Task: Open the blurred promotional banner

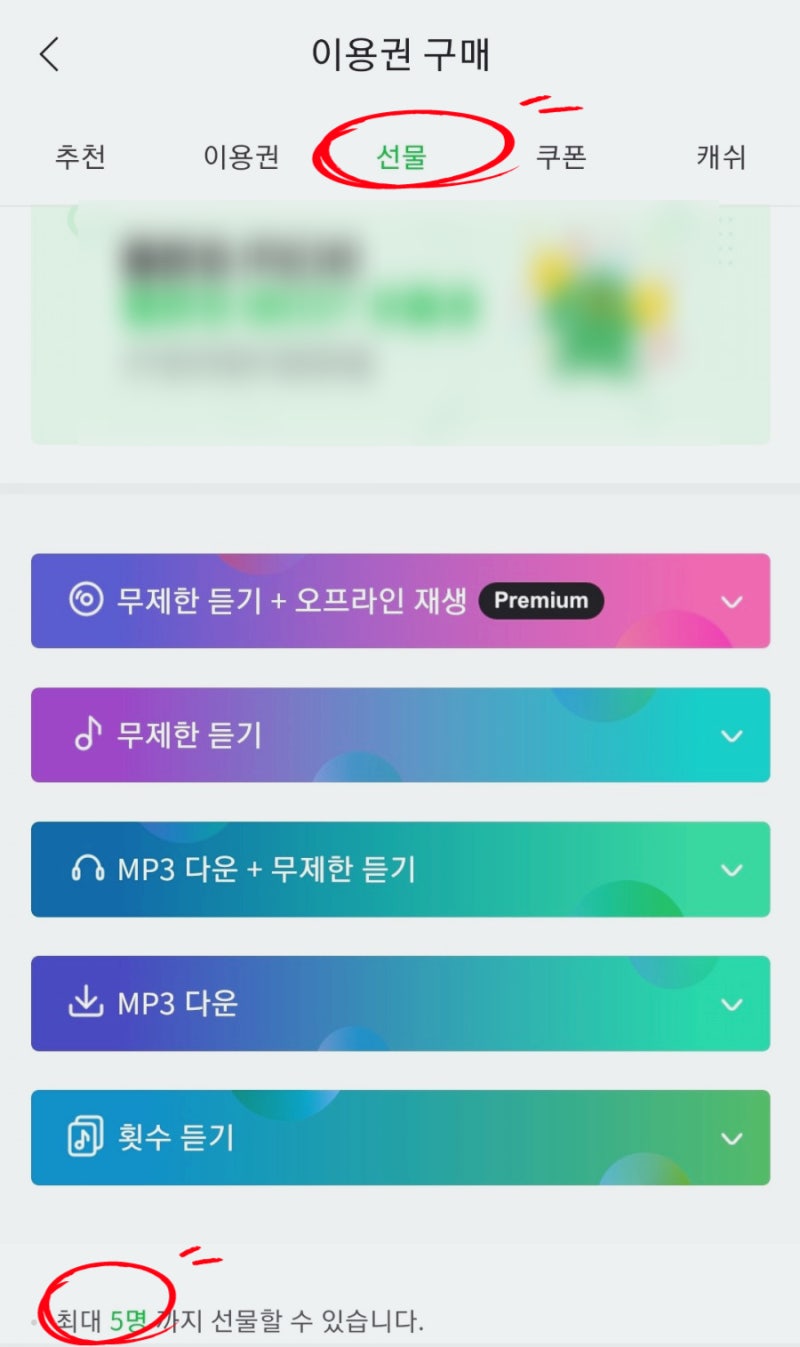Action: point(400,322)
